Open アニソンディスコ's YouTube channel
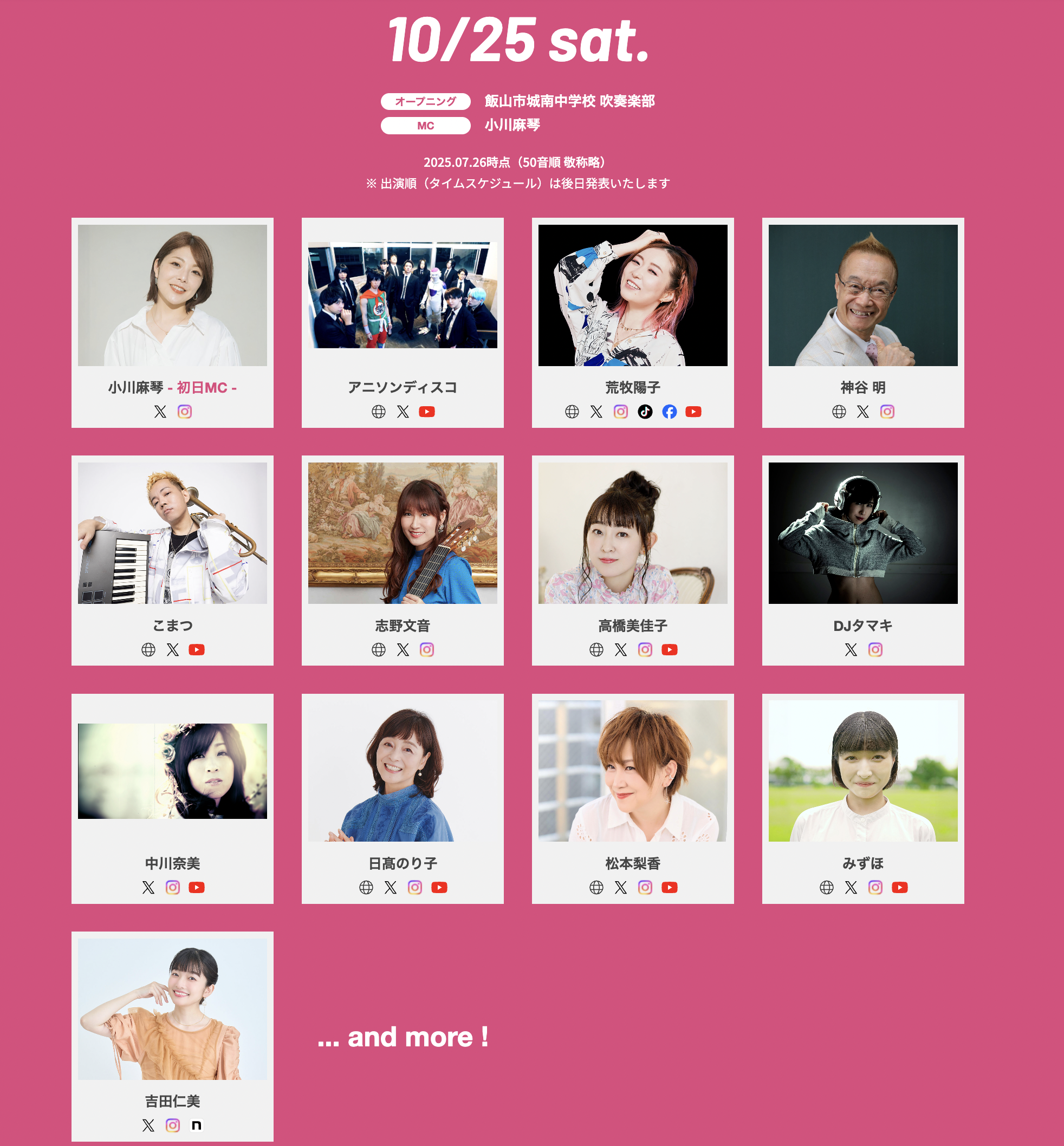 click(427, 412)
